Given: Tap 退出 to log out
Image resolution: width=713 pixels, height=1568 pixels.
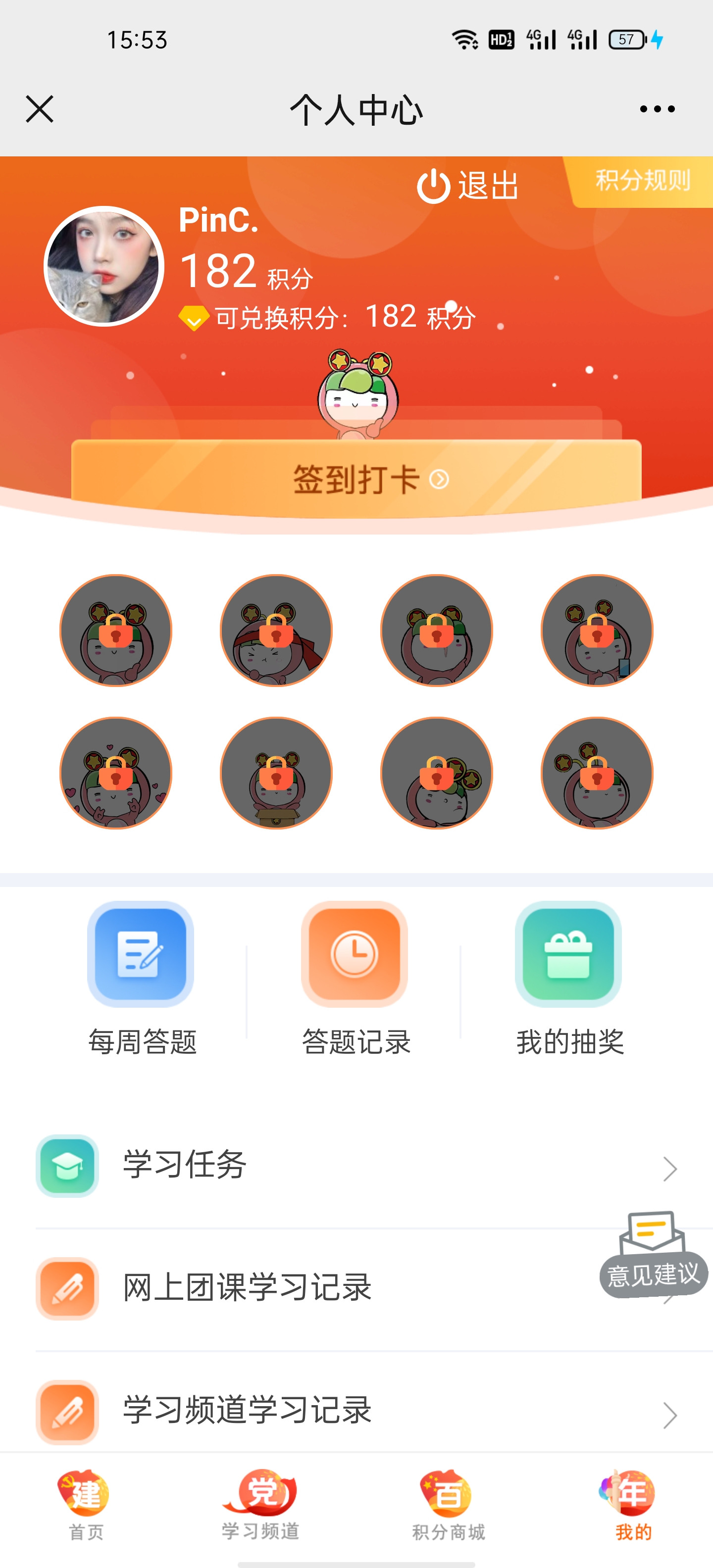Looking at the screenshot, I should click(467, 186).
